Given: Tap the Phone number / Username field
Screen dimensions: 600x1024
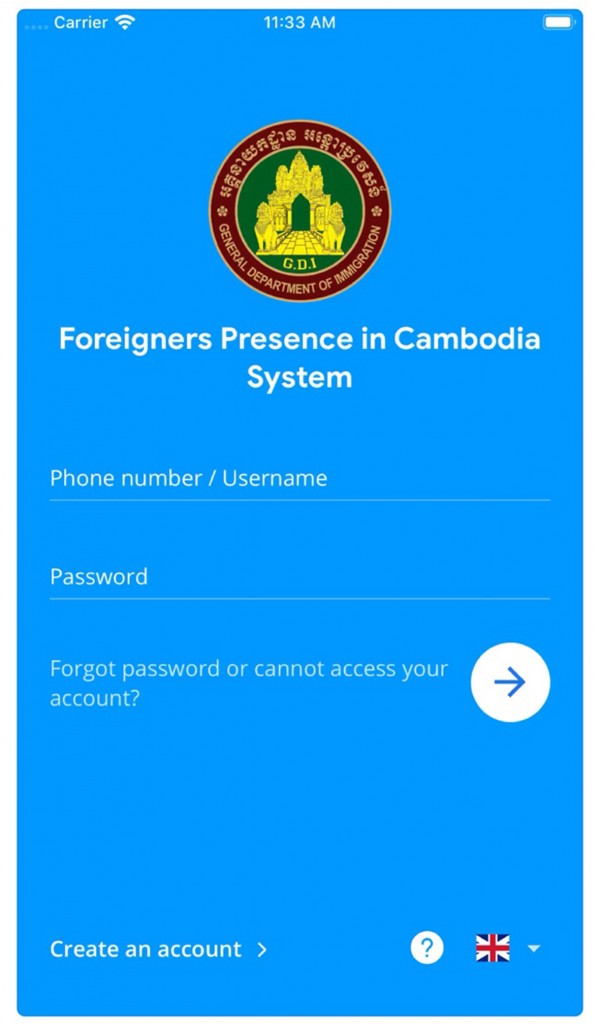Looking at the screenshot, I should [x=298, y=478].
